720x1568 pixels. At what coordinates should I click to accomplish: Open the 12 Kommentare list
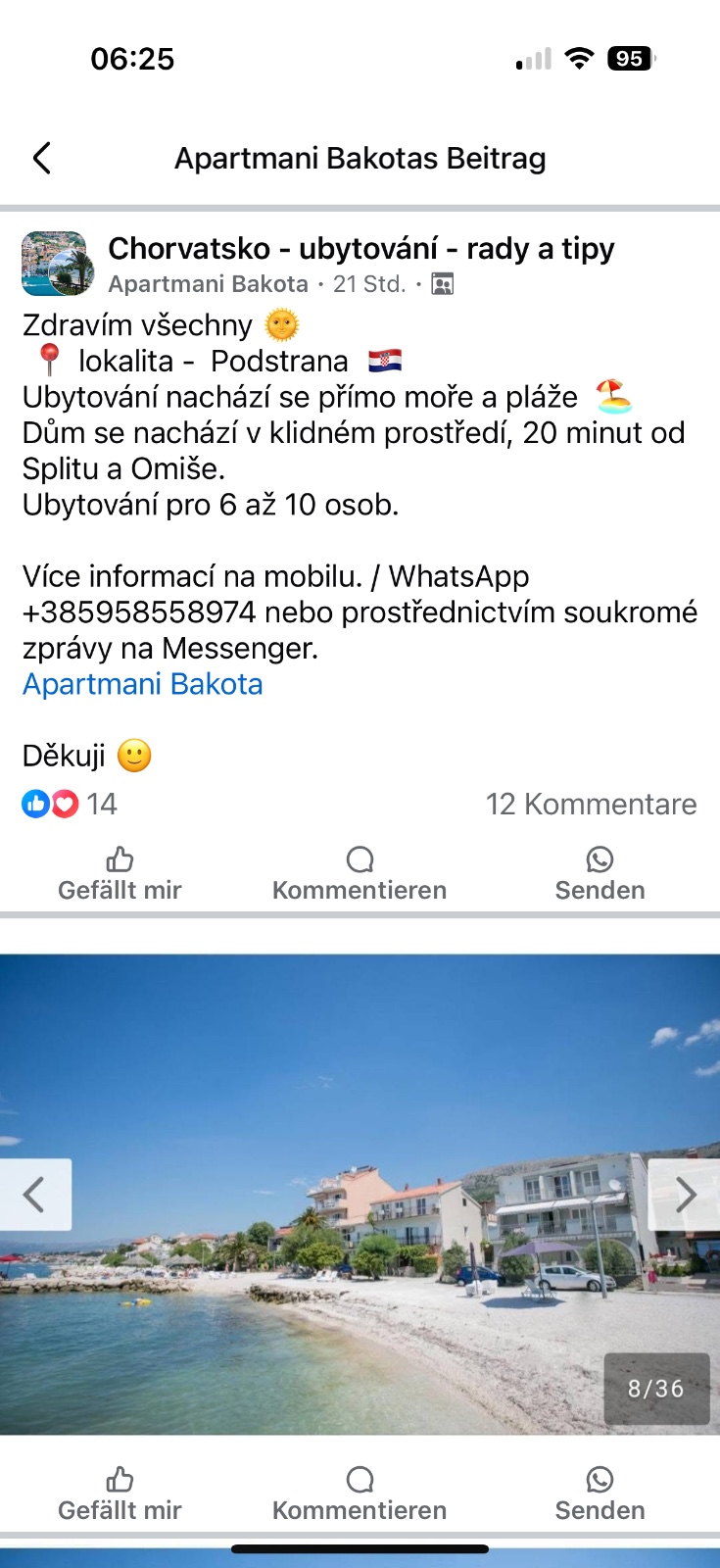(591, 805)
